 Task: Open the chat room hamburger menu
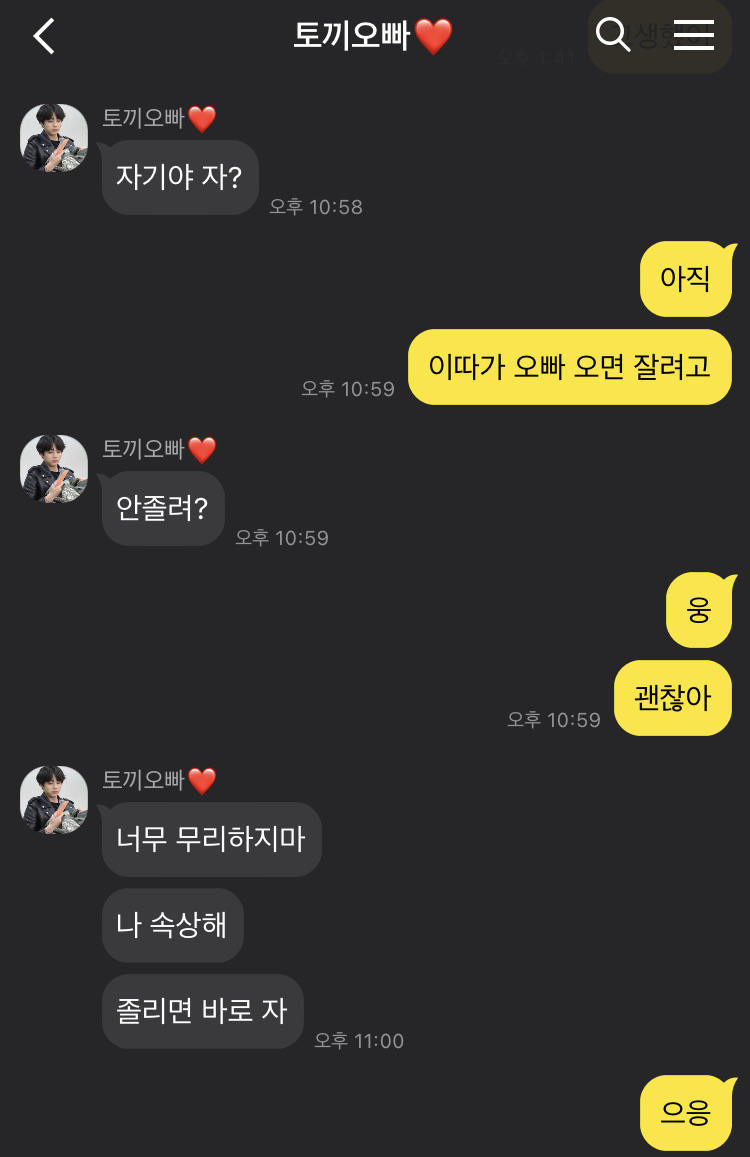[x=693, y=35]
